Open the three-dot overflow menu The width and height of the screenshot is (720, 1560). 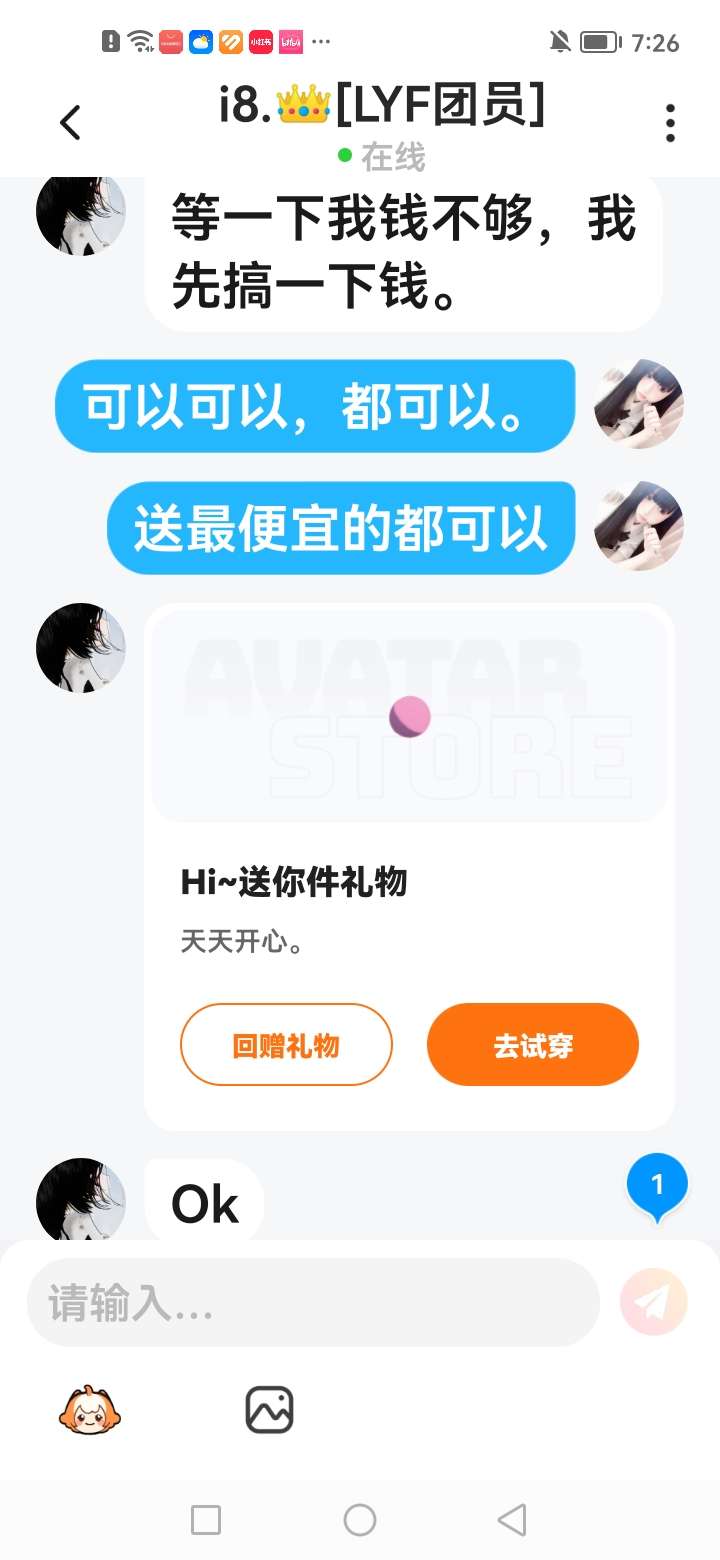[x=670, y=123]
